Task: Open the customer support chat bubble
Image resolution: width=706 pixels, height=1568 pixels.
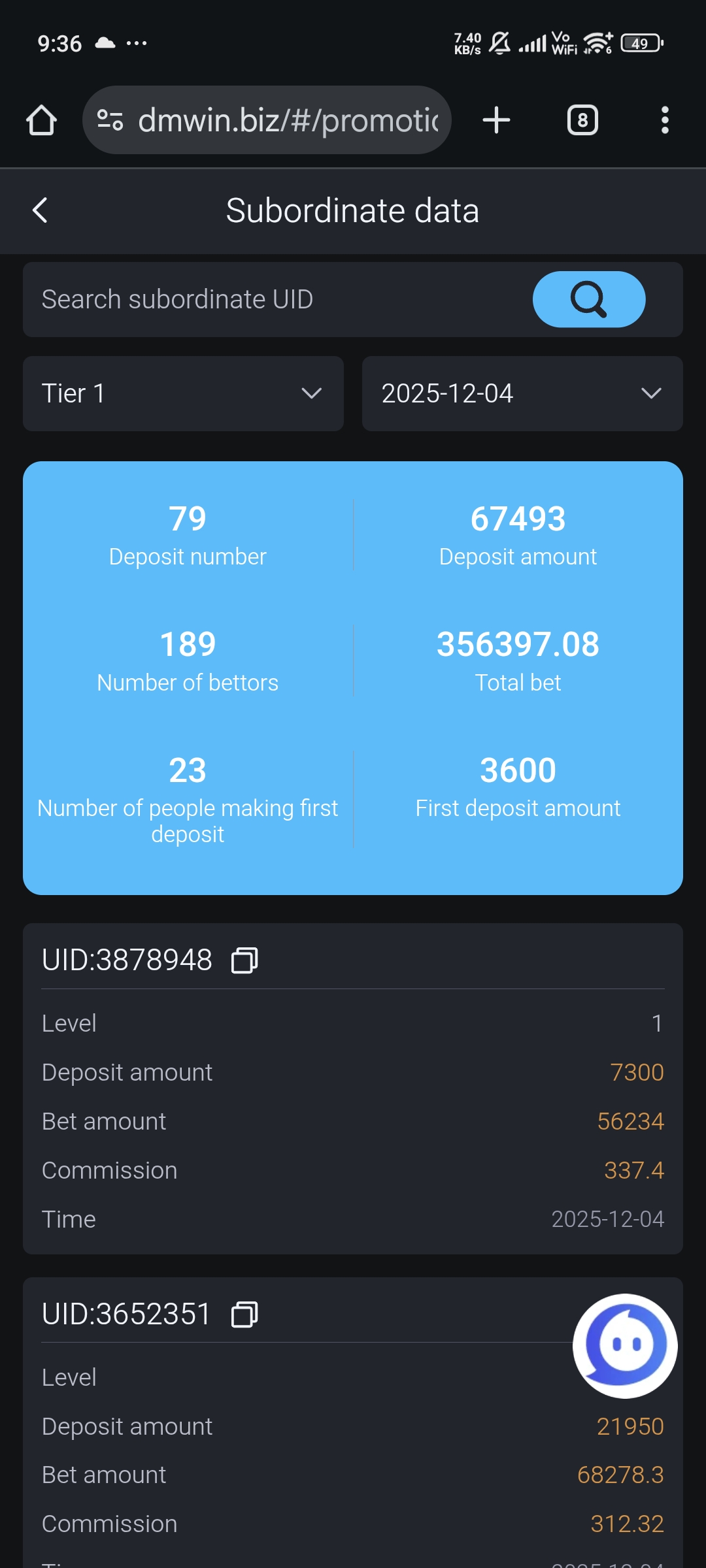Action: [625, 1345]
